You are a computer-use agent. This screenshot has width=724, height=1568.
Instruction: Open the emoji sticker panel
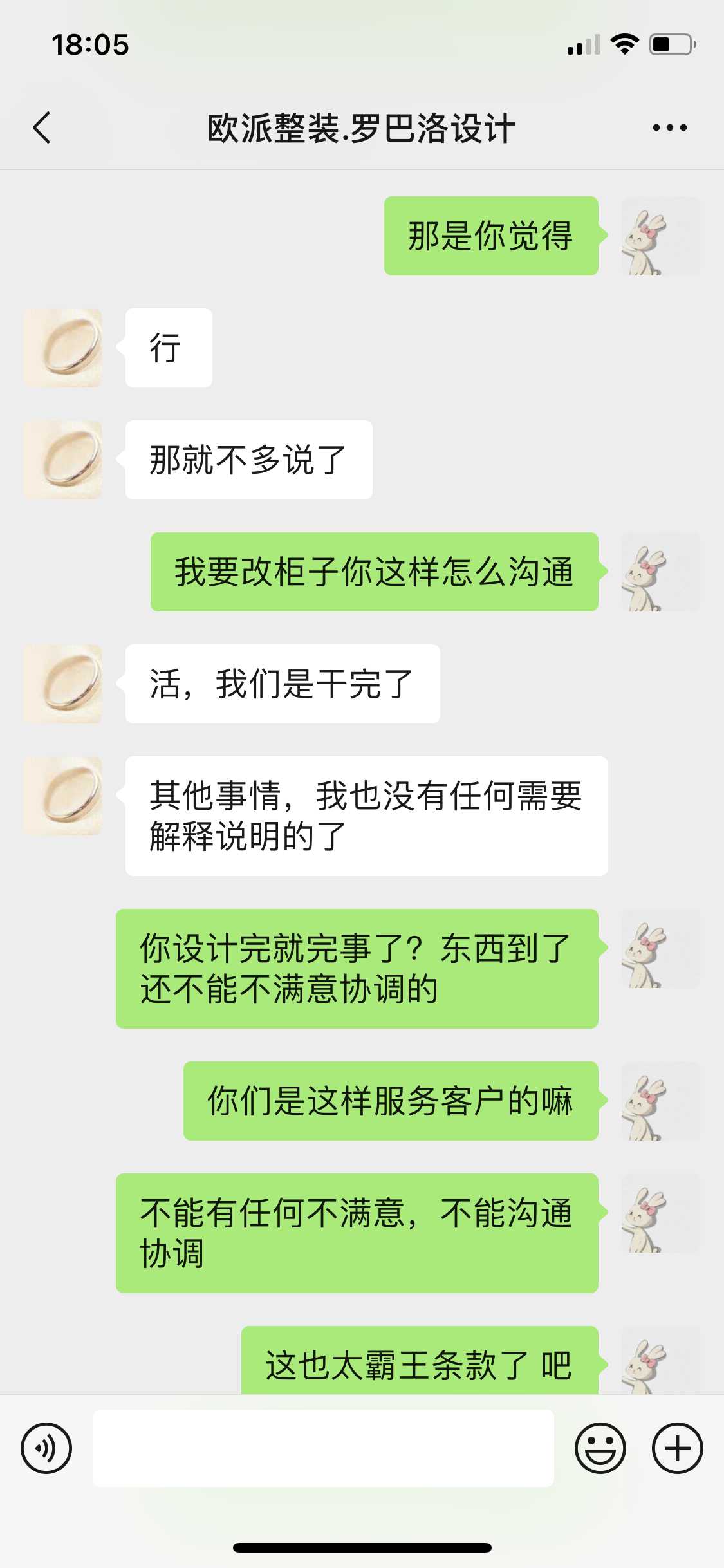pos(600,1448)
